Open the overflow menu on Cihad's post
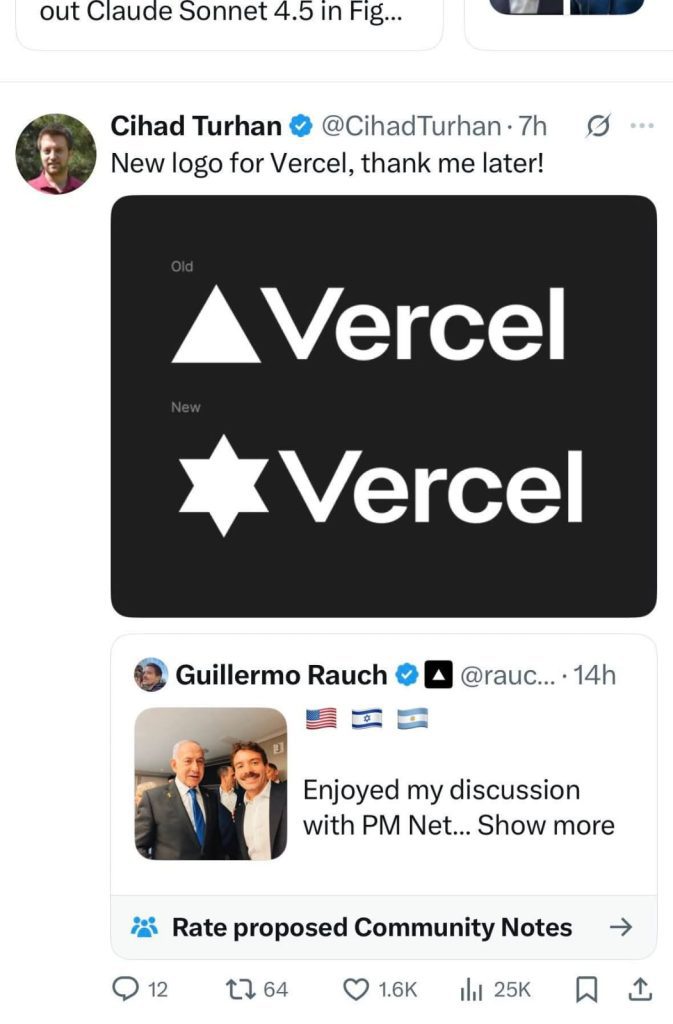This screenshot has height=1024, width=673. 641,126
